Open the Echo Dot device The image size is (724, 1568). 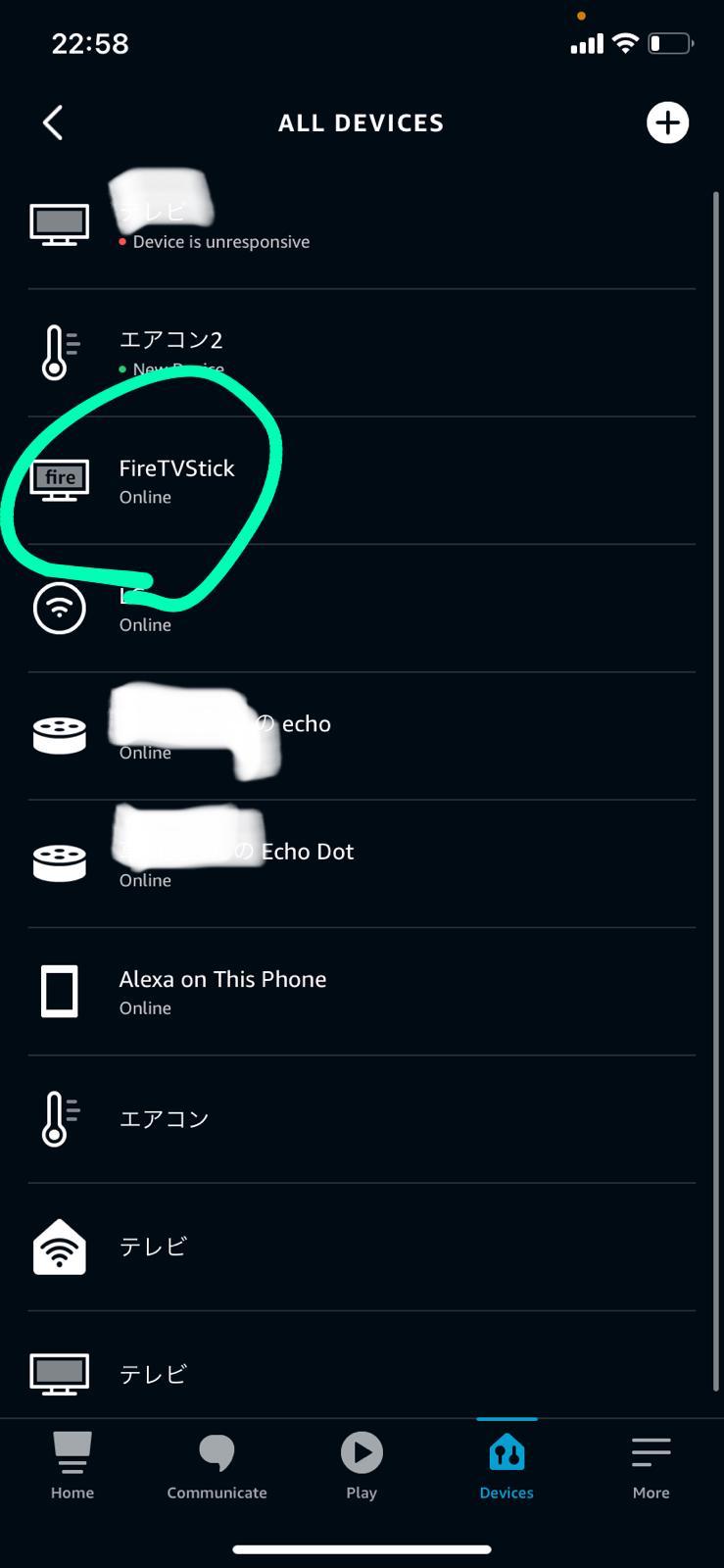click(x=362, y=863)
